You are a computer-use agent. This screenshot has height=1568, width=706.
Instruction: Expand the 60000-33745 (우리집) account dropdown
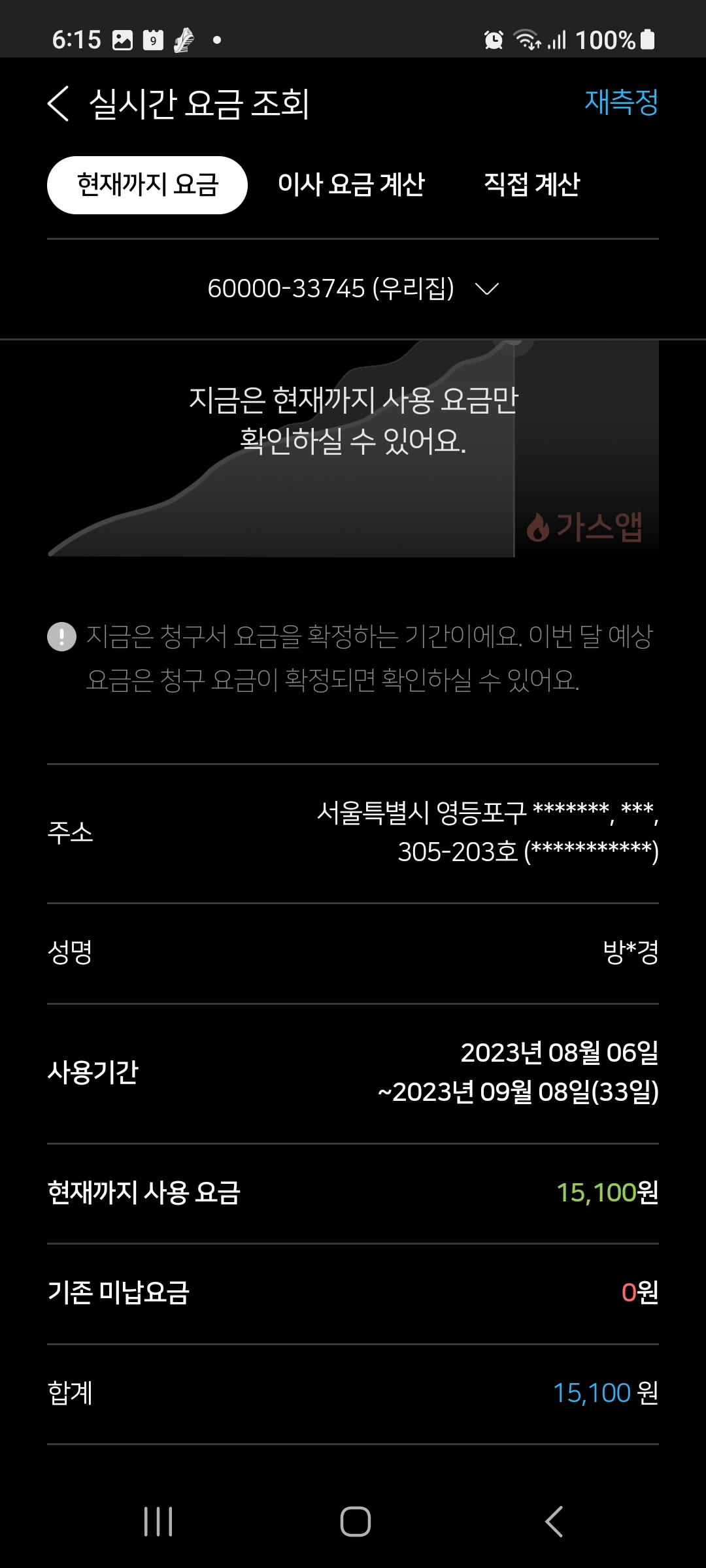tap(353, 288)
